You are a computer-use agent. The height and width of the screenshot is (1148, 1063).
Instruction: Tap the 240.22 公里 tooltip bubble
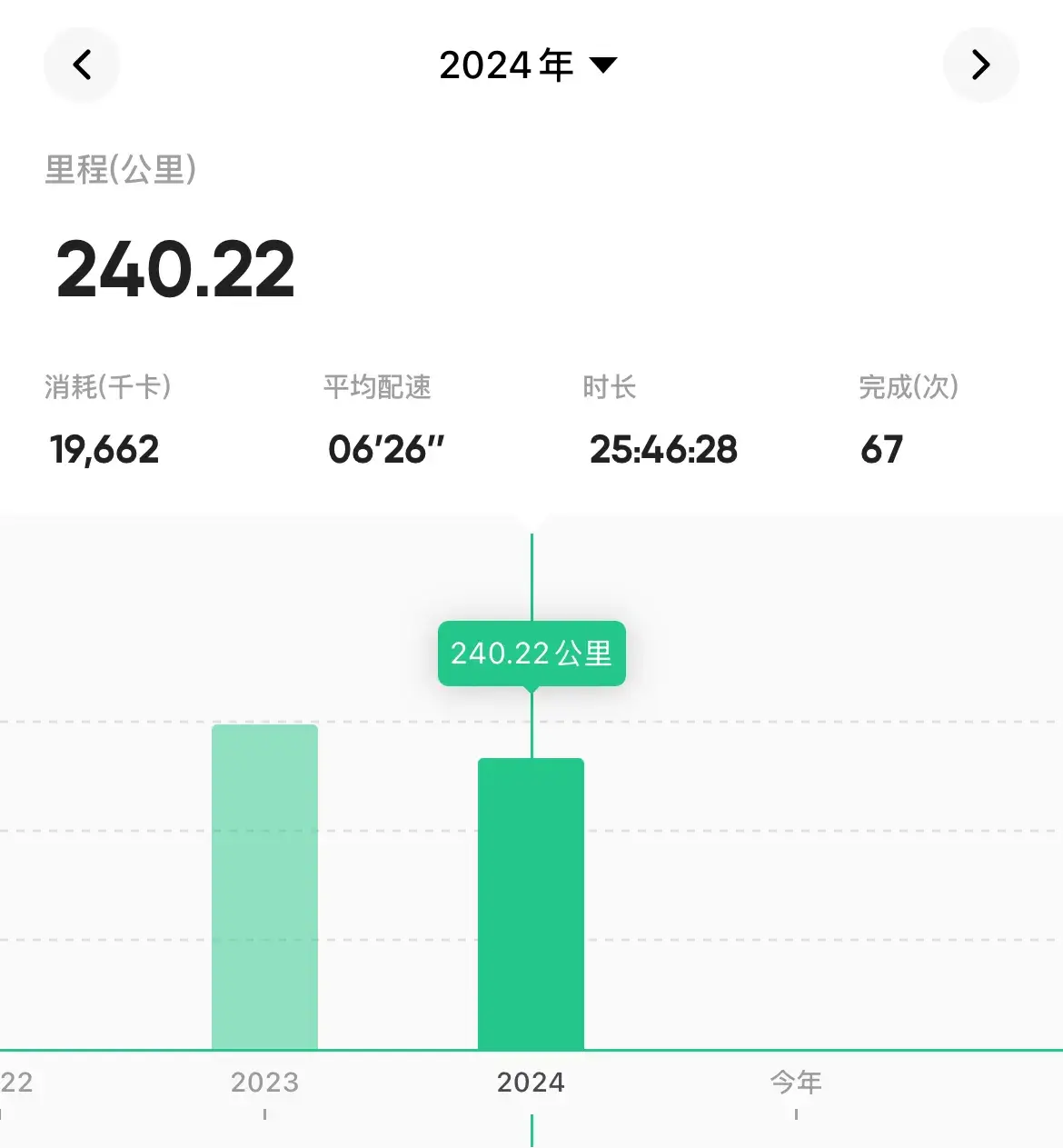pos(531,652)
